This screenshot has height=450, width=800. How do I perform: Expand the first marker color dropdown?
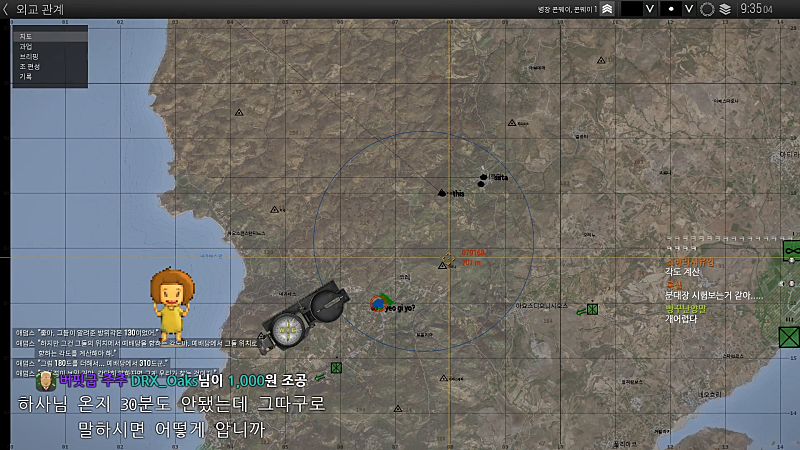coord(650,8)
